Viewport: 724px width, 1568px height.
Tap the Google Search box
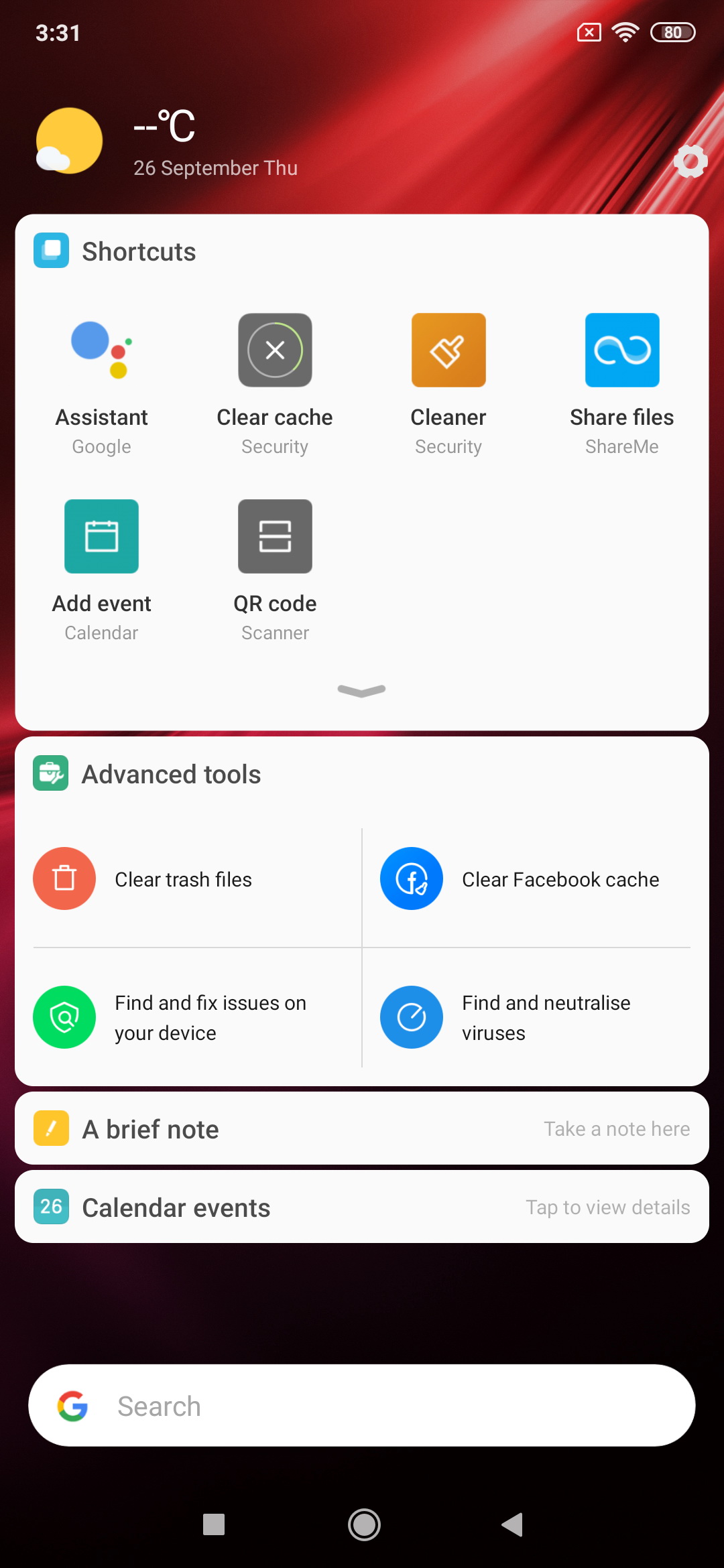pos(362,1406)
